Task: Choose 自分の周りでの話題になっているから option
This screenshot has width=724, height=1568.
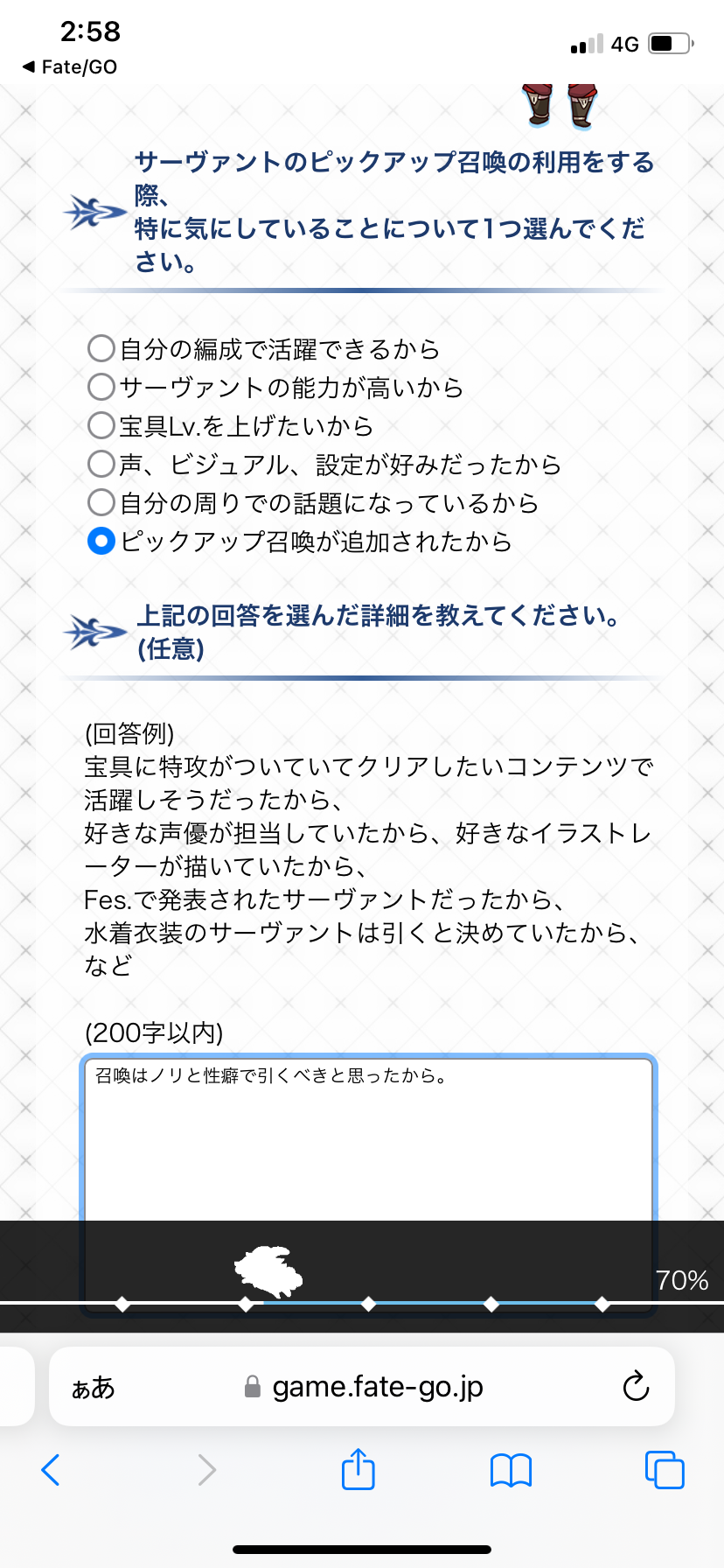Action: [x=101, y=502]
